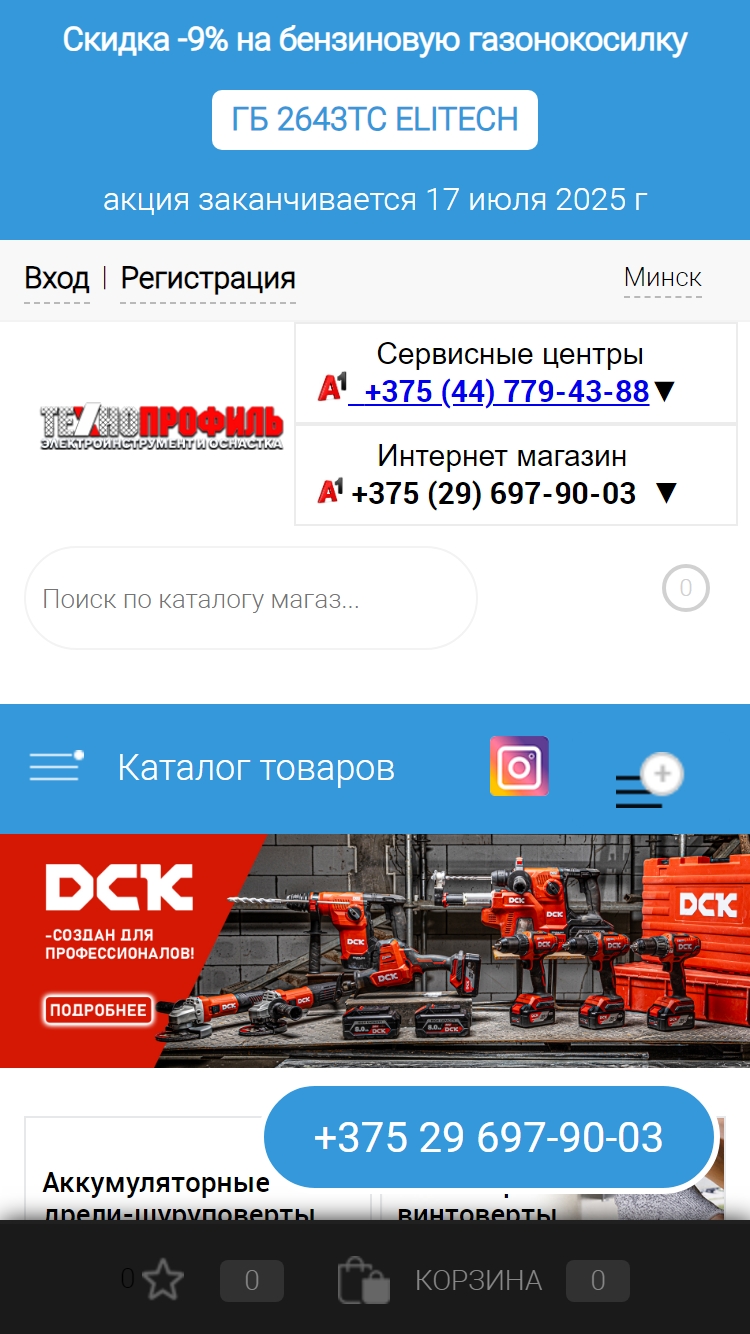The height and width of the screenshot is (1334, 750).
Task: Open favorites via the star icon
Action: point(162,1281)
